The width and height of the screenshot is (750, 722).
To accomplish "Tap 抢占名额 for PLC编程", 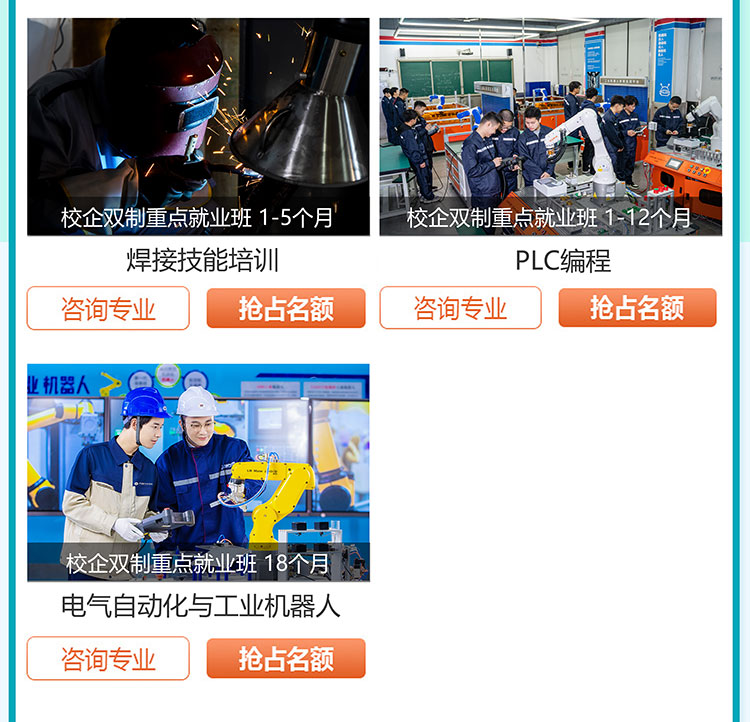I will coord(637,308).
